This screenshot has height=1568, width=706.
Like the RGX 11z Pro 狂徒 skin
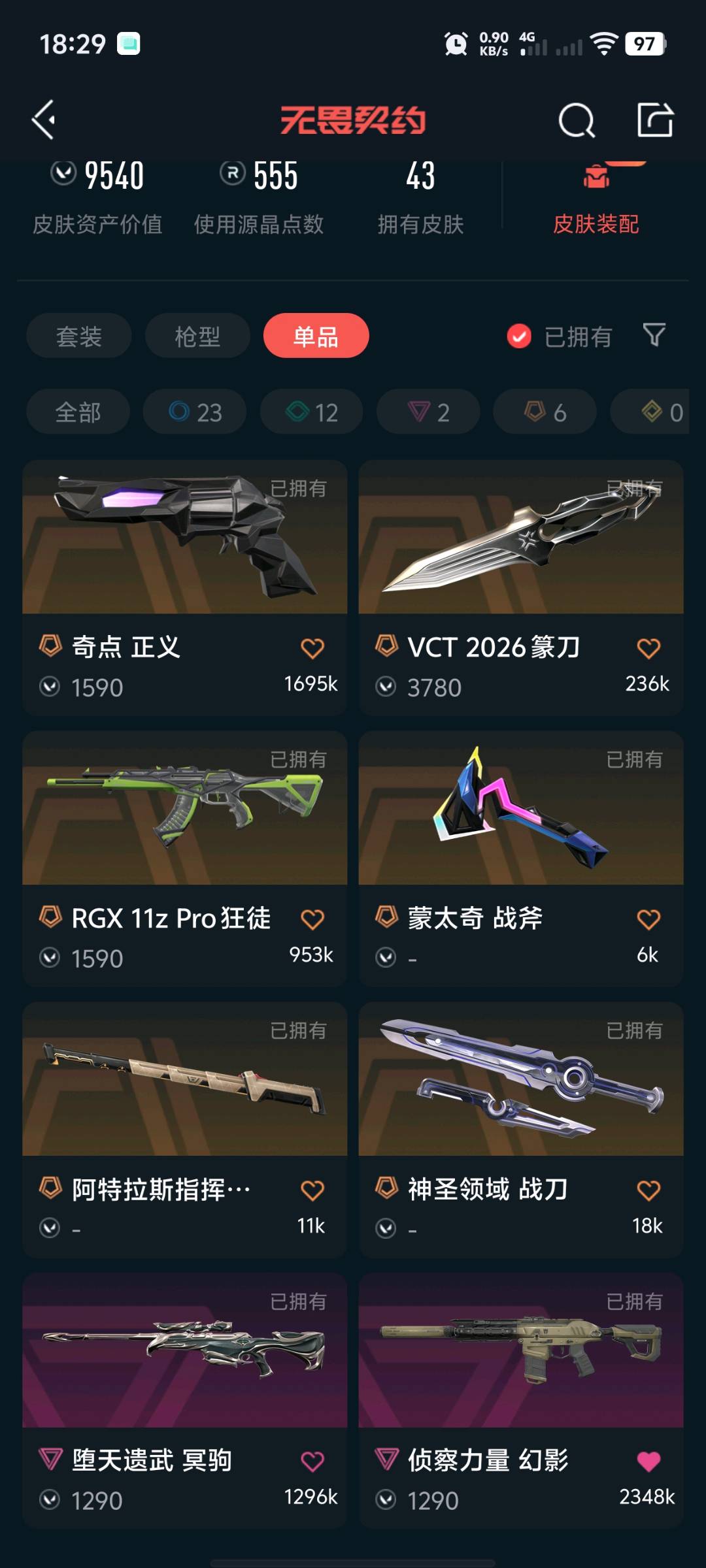[312, 919]
